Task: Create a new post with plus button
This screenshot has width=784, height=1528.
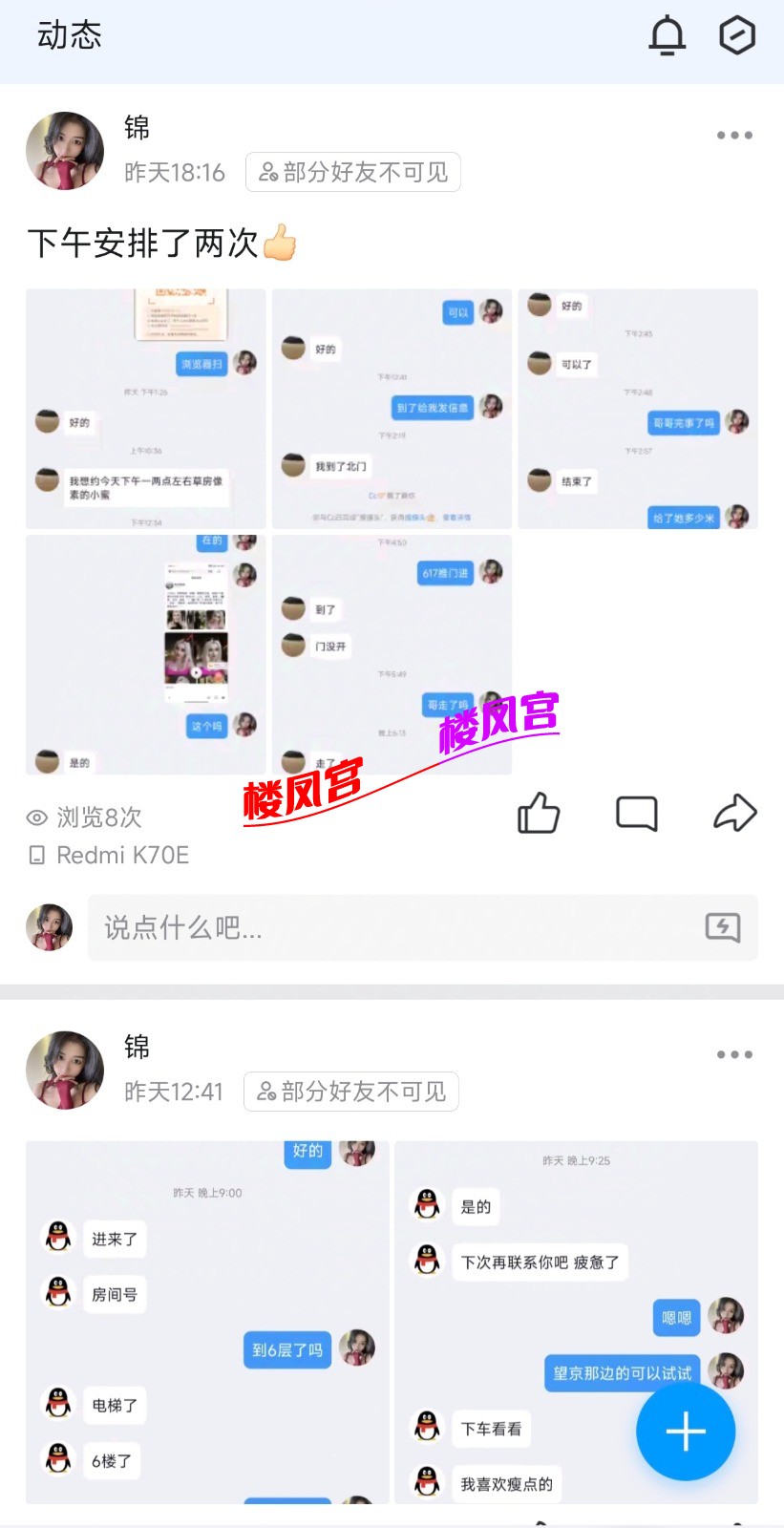Action: [686, 1432]
